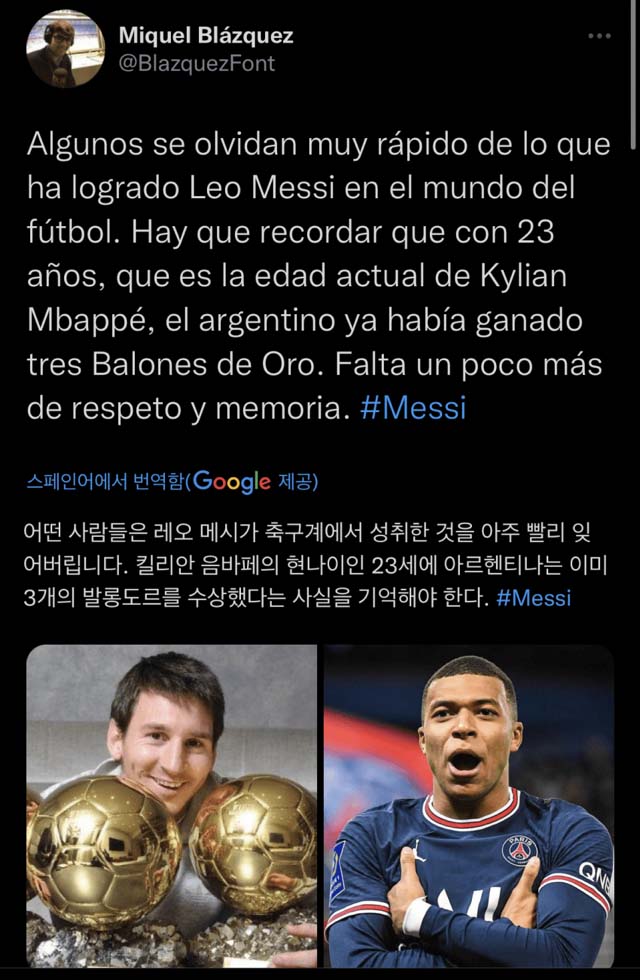Open Miquel Blázquez's profile picture
Viewport: 640px width, 980px height.
click(x=65, y=49)
